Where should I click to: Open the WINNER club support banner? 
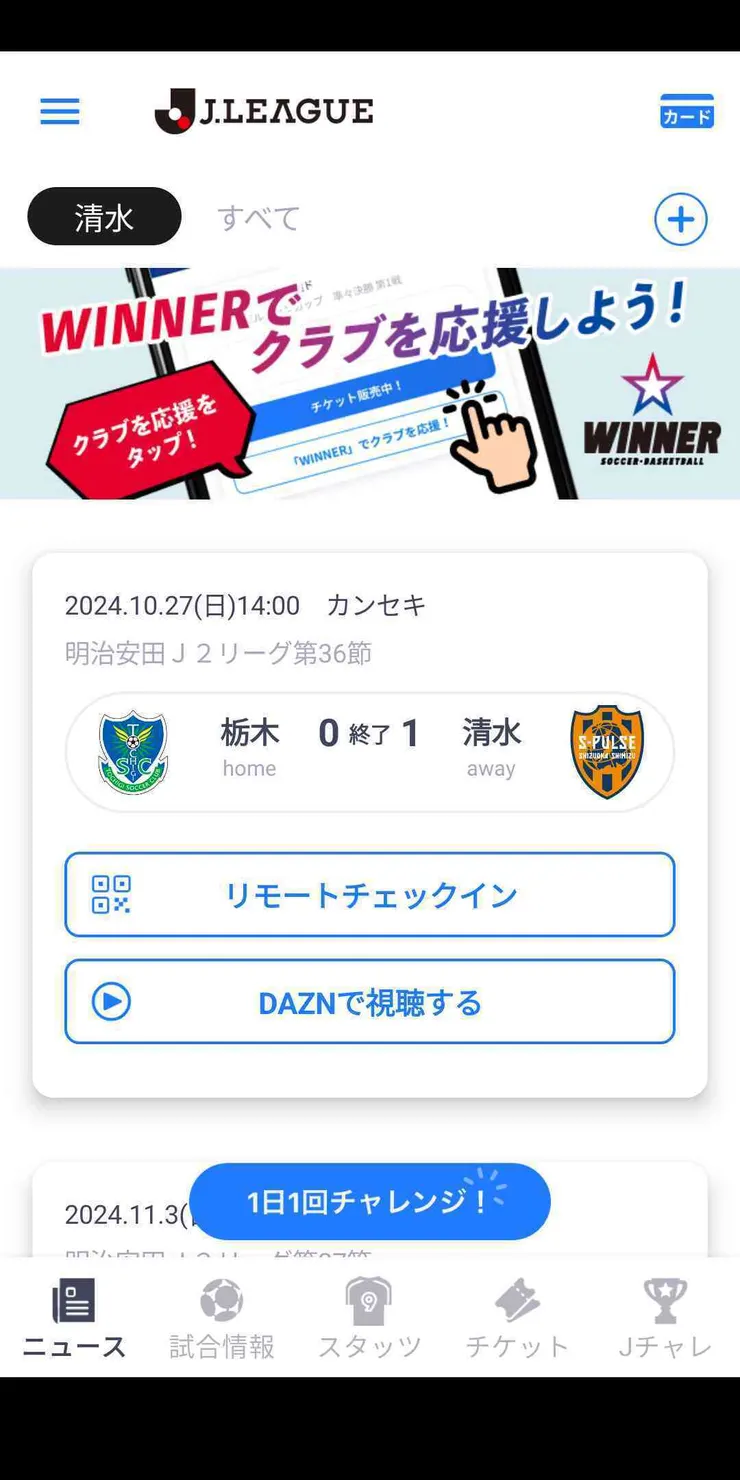click(x=370, y=383)
